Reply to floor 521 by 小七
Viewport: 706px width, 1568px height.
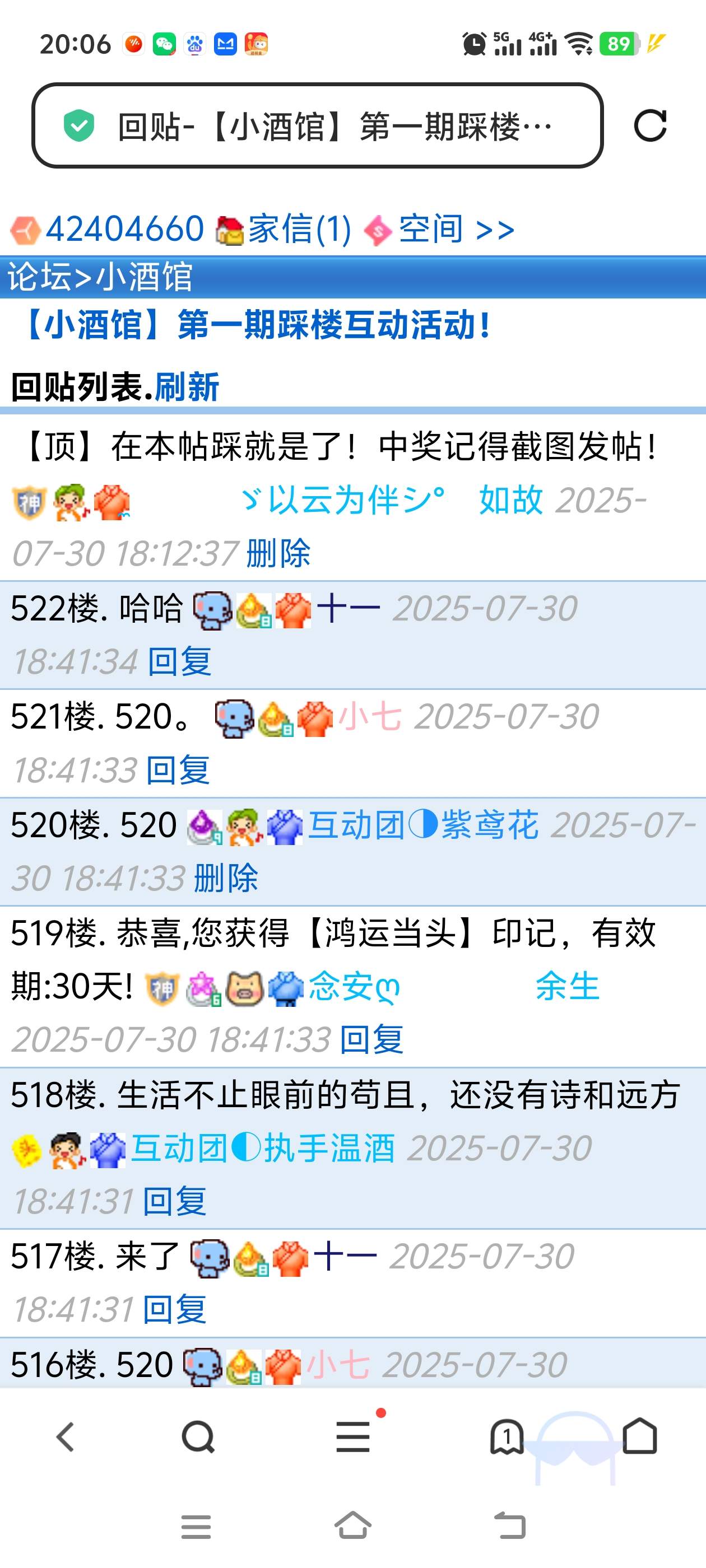[179, 770]
